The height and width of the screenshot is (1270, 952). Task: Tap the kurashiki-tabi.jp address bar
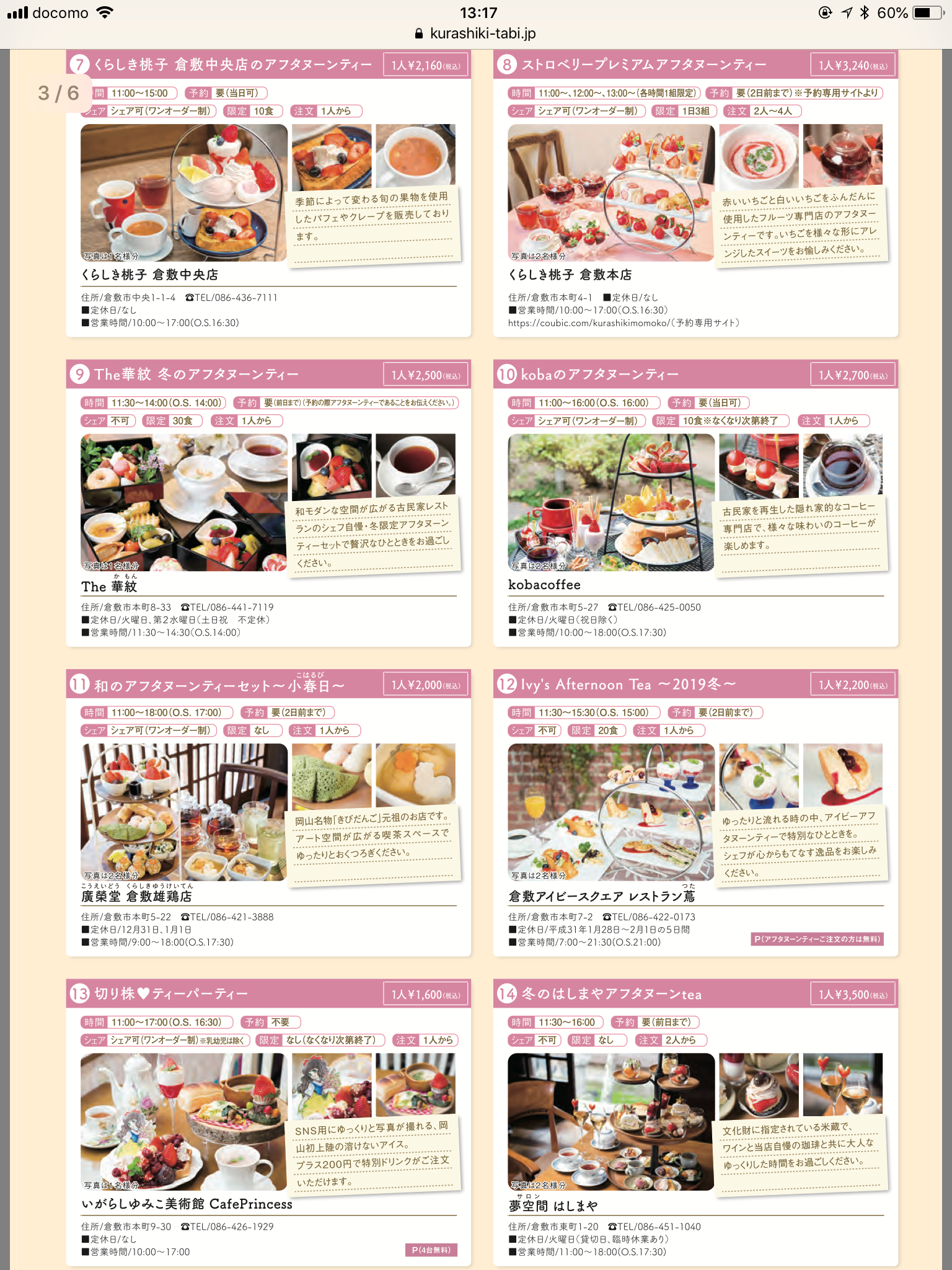[x=476, y=33]
